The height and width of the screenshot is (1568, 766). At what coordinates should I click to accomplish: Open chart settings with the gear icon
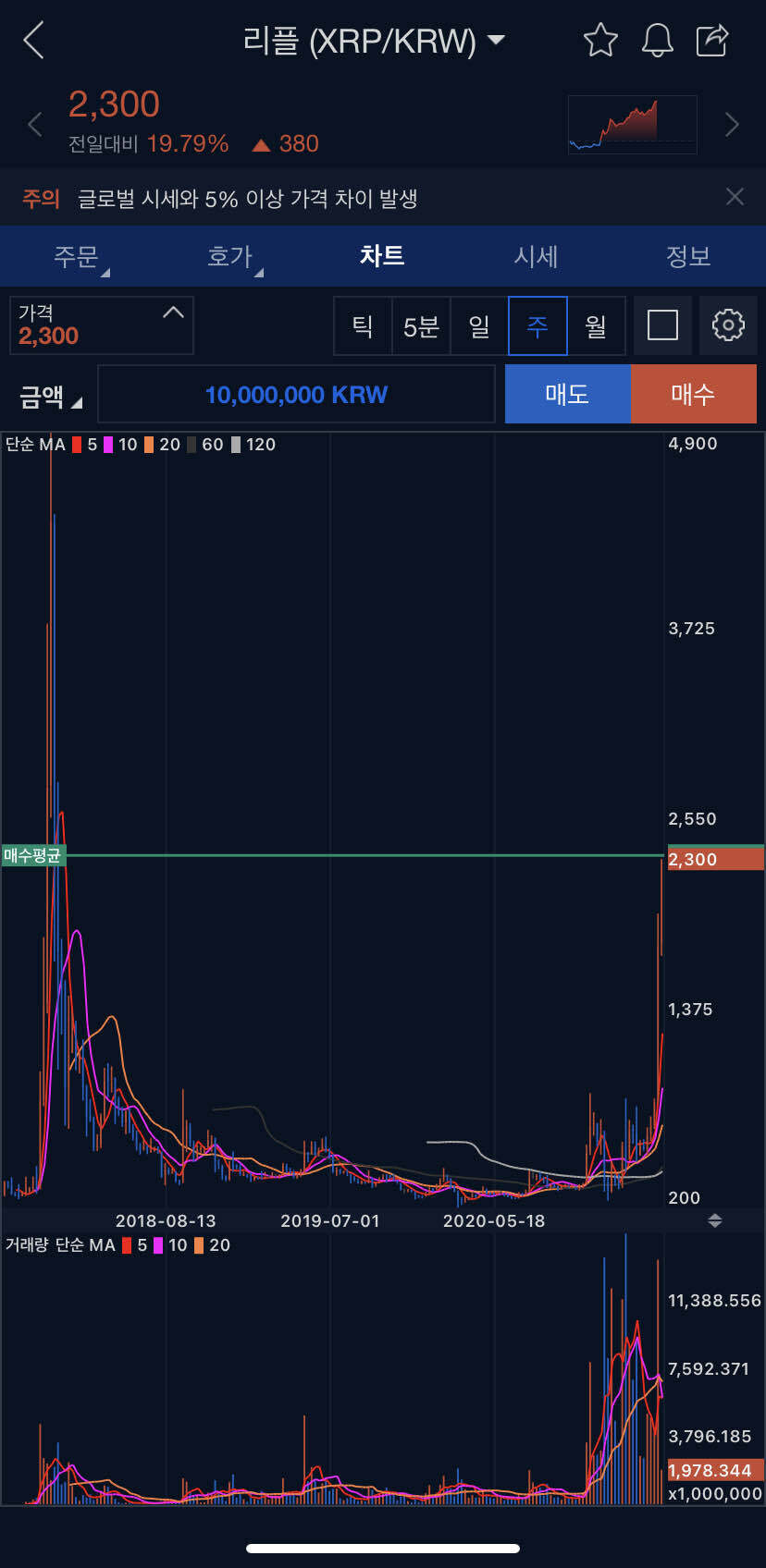[728, 325]
